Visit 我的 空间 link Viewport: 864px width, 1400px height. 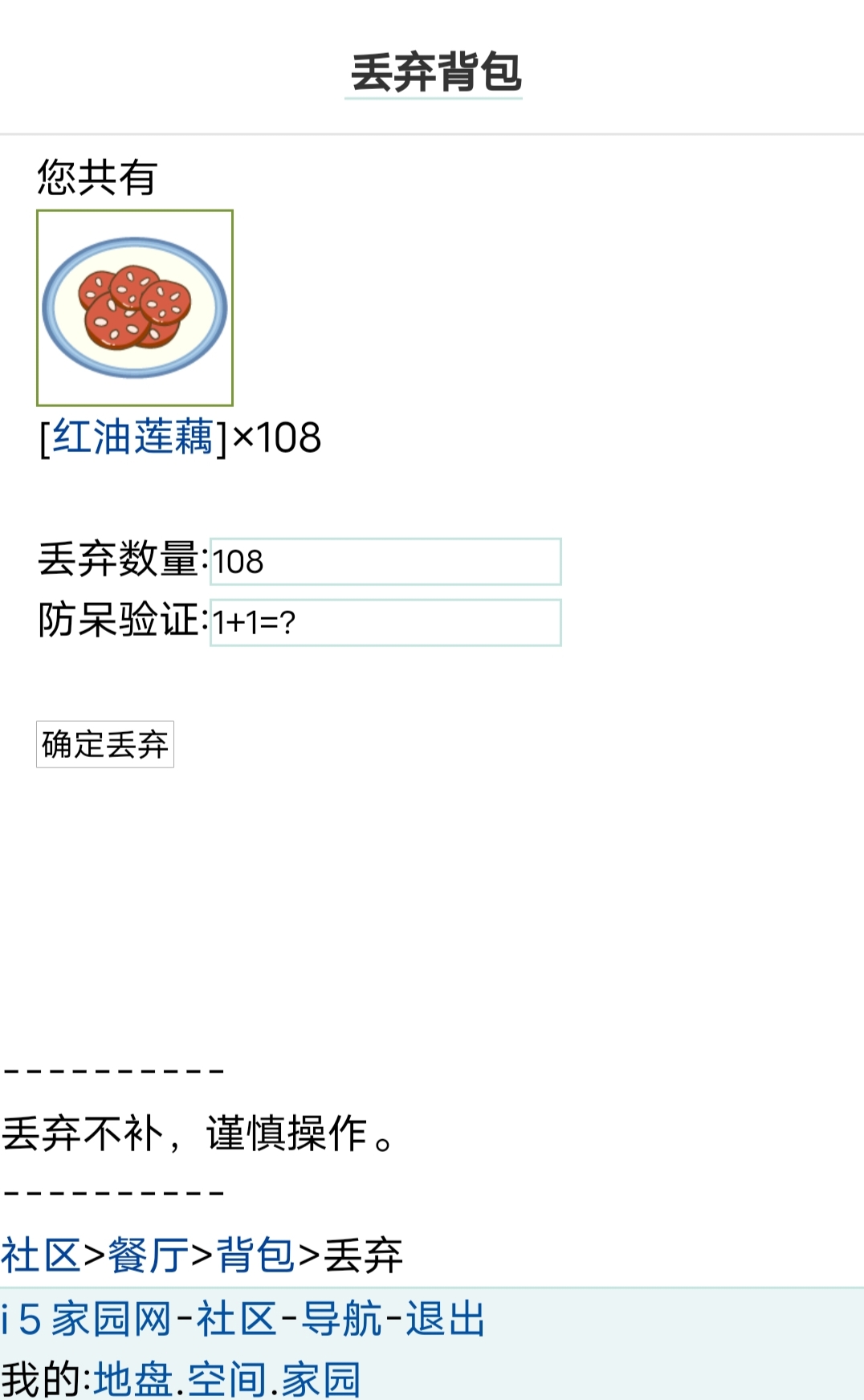227,1381
